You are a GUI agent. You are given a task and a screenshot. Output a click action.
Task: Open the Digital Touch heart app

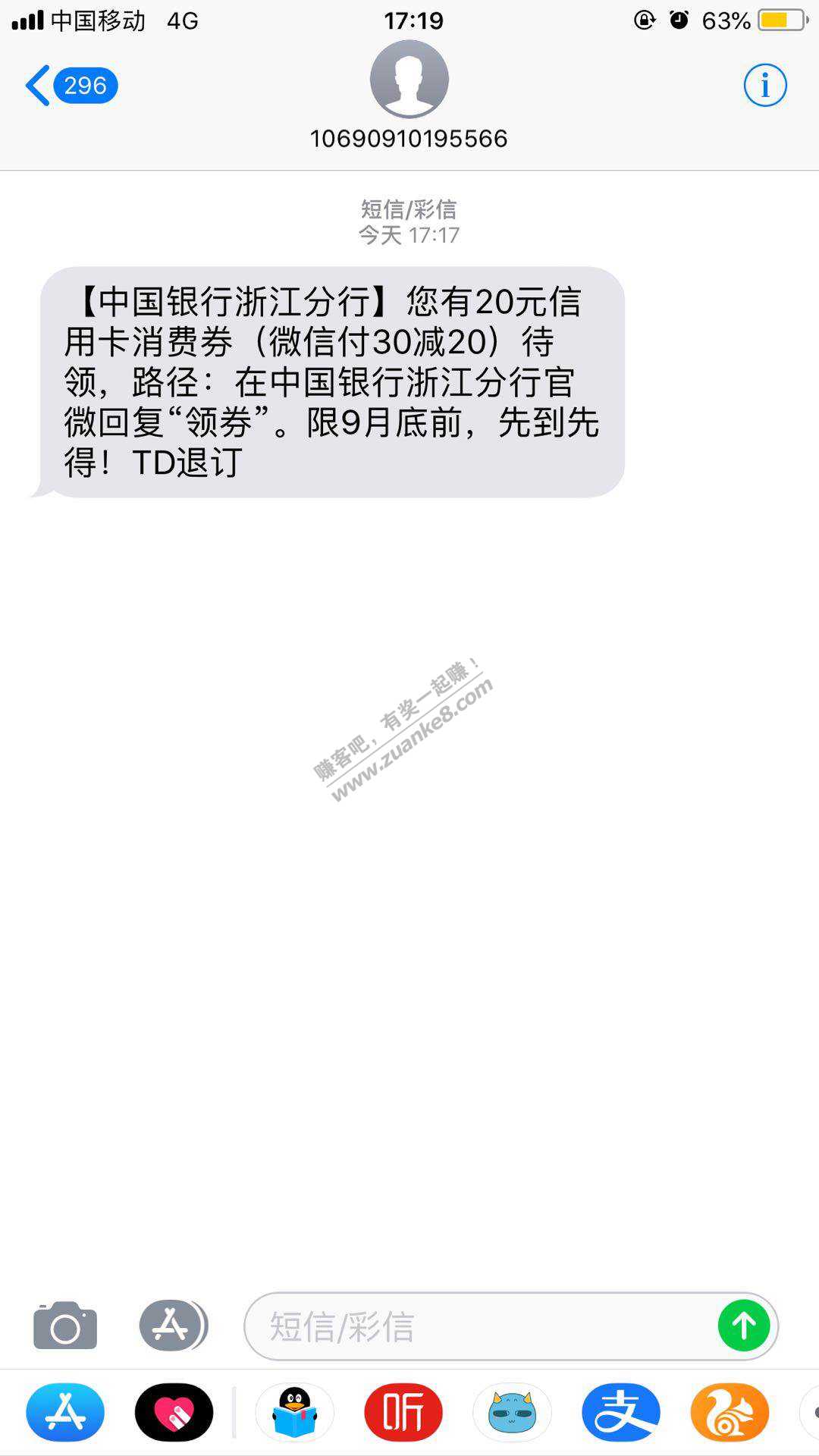(174, 1412)
